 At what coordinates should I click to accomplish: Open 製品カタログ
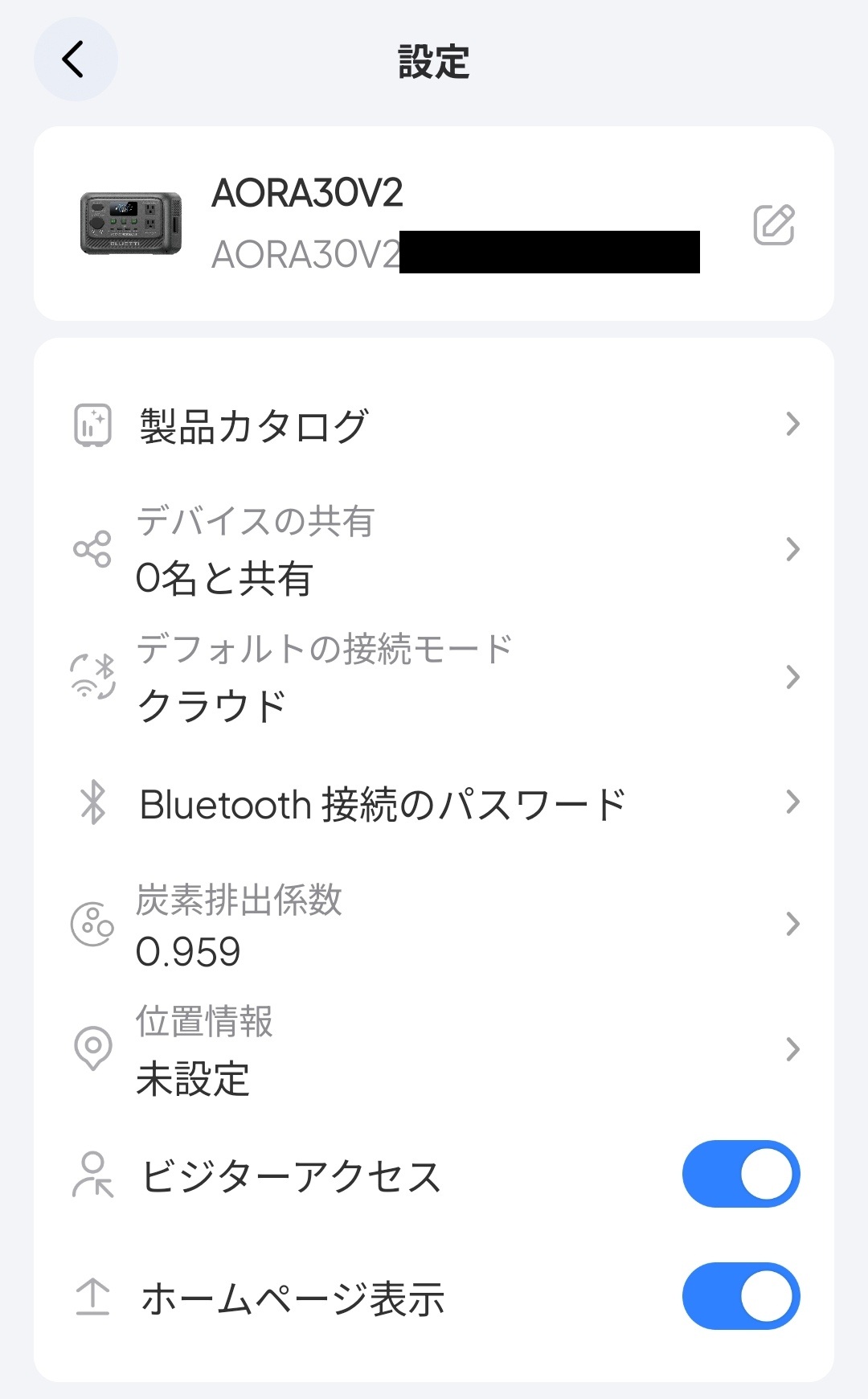[x=434, y=425]
